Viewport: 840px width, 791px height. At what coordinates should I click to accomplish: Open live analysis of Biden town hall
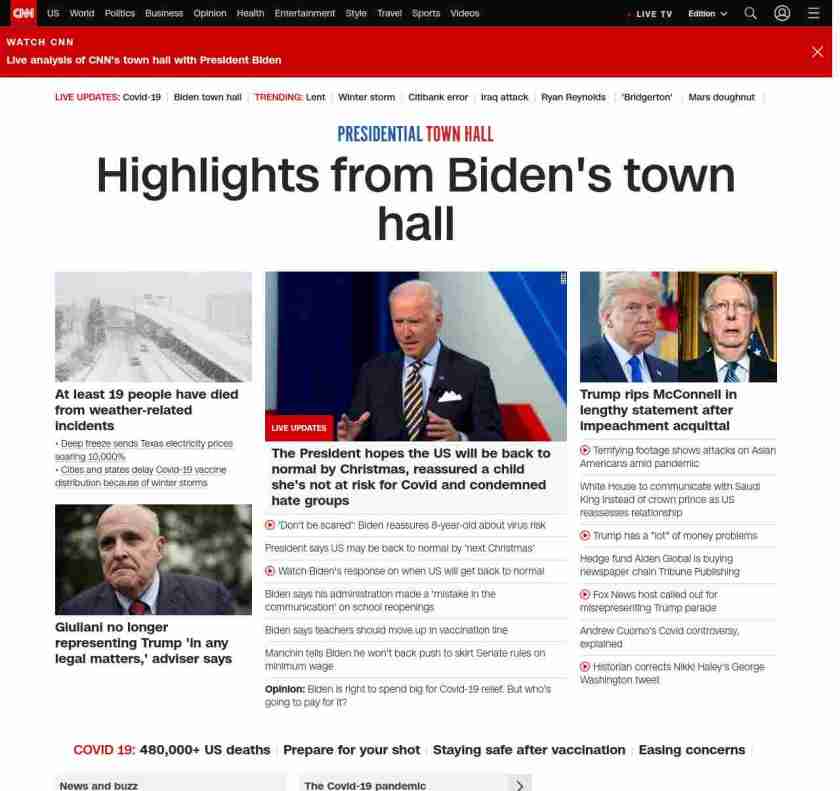point(144,60)
